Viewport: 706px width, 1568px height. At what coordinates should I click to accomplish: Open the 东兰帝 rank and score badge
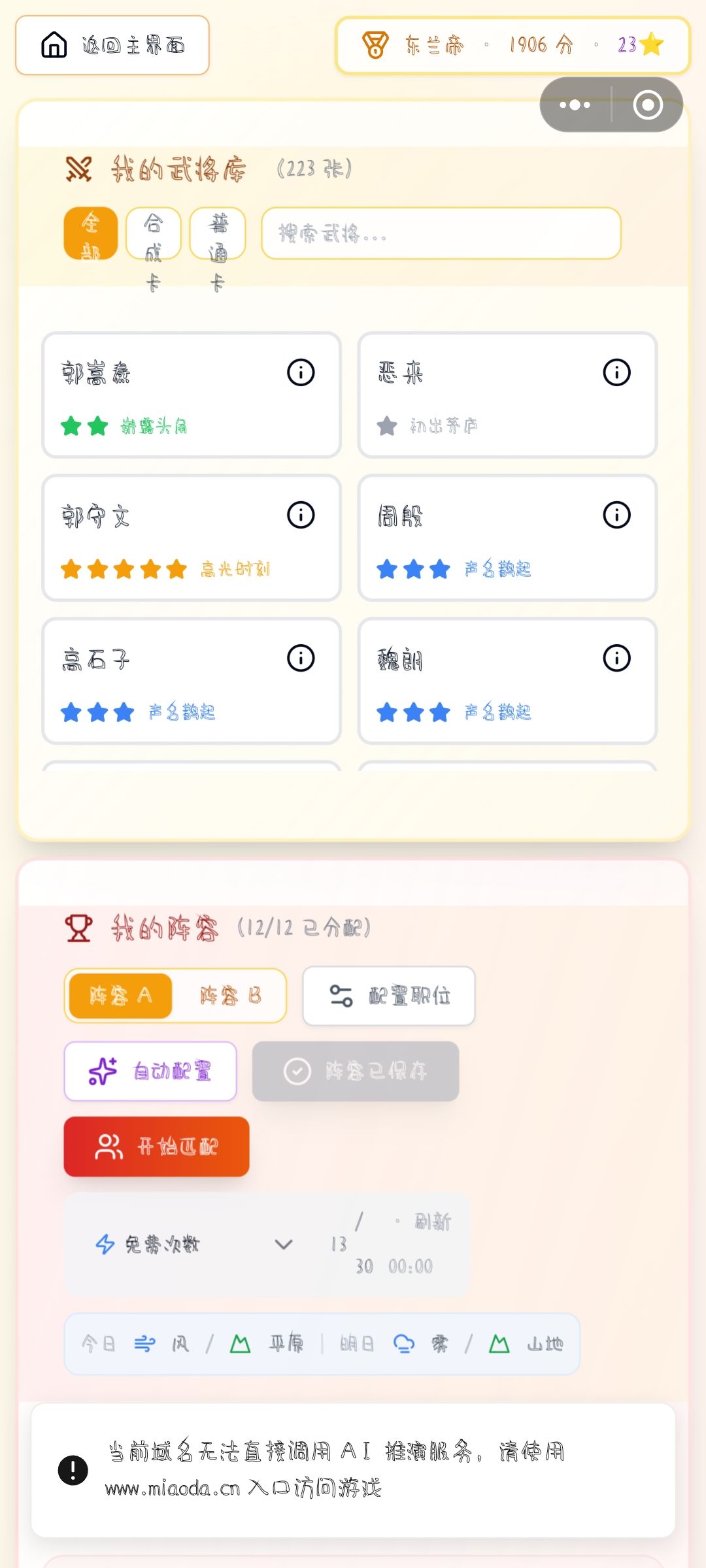pyautogui.click(x=513, y=45)
